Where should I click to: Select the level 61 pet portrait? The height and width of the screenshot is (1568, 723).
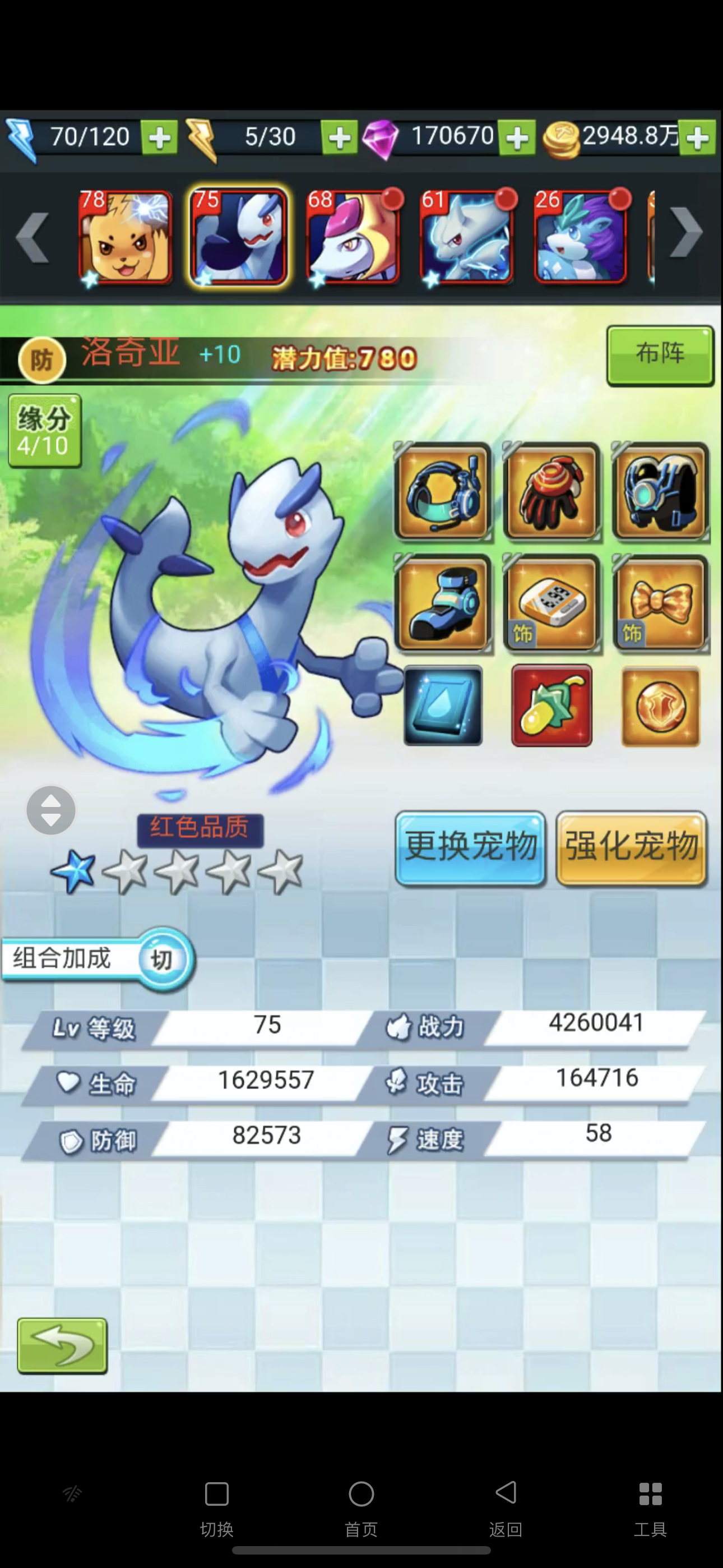[x=467, y=236]
